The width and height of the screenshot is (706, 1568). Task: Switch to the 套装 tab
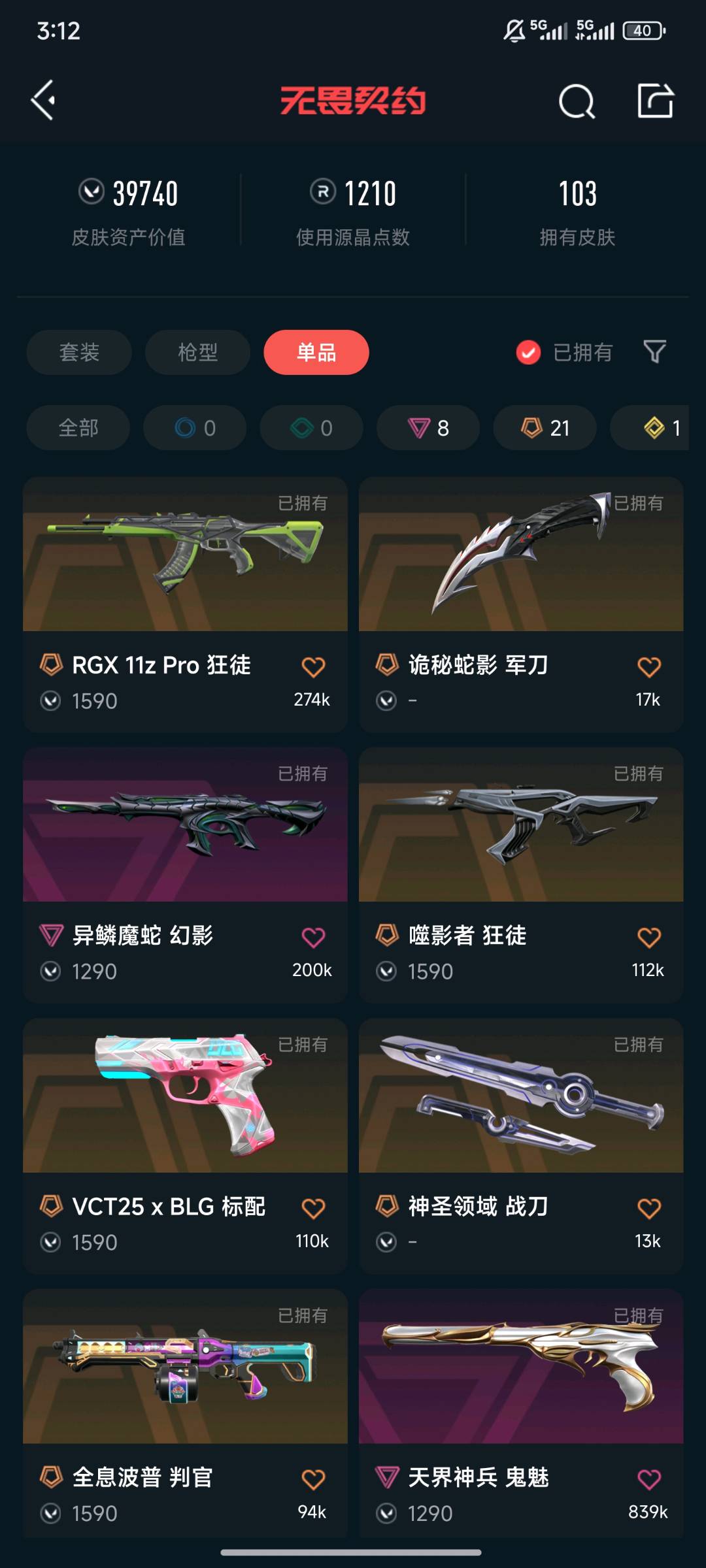pos(79,352)
